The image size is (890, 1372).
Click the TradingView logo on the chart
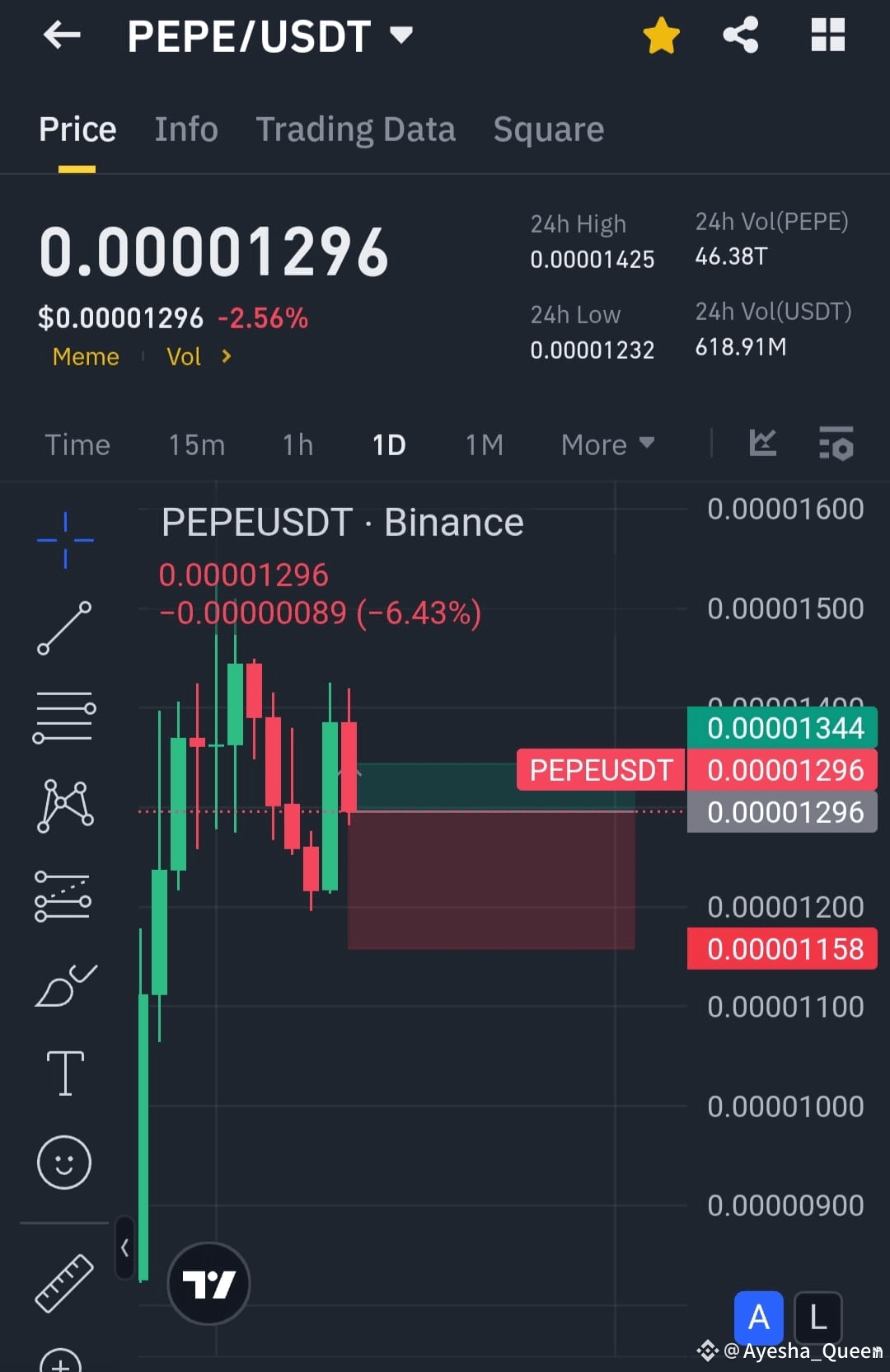coord(208,1282)
